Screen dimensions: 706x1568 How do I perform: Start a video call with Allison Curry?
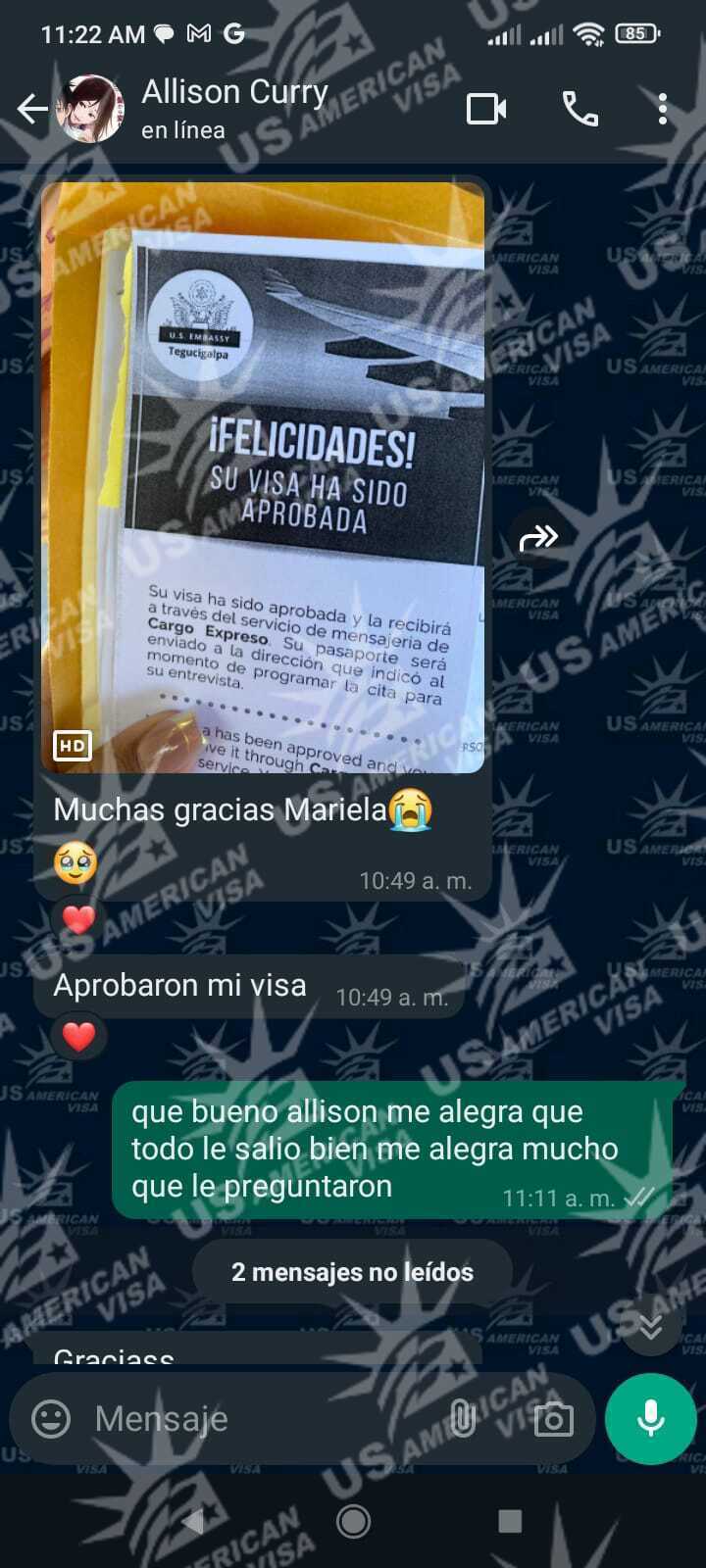[x=486, y=109]
